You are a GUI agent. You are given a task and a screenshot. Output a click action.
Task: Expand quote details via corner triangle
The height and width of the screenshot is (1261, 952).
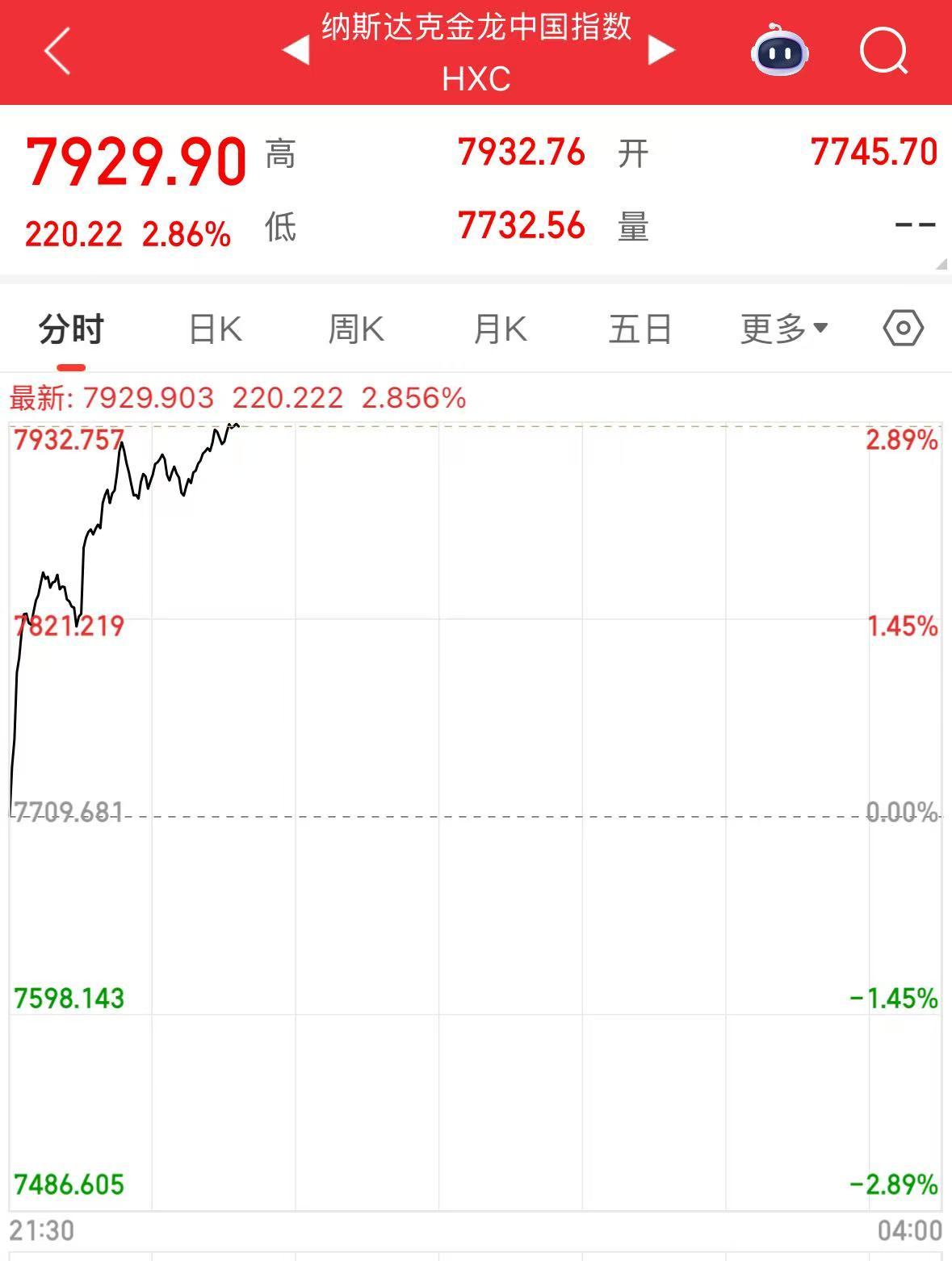point(942,264)
